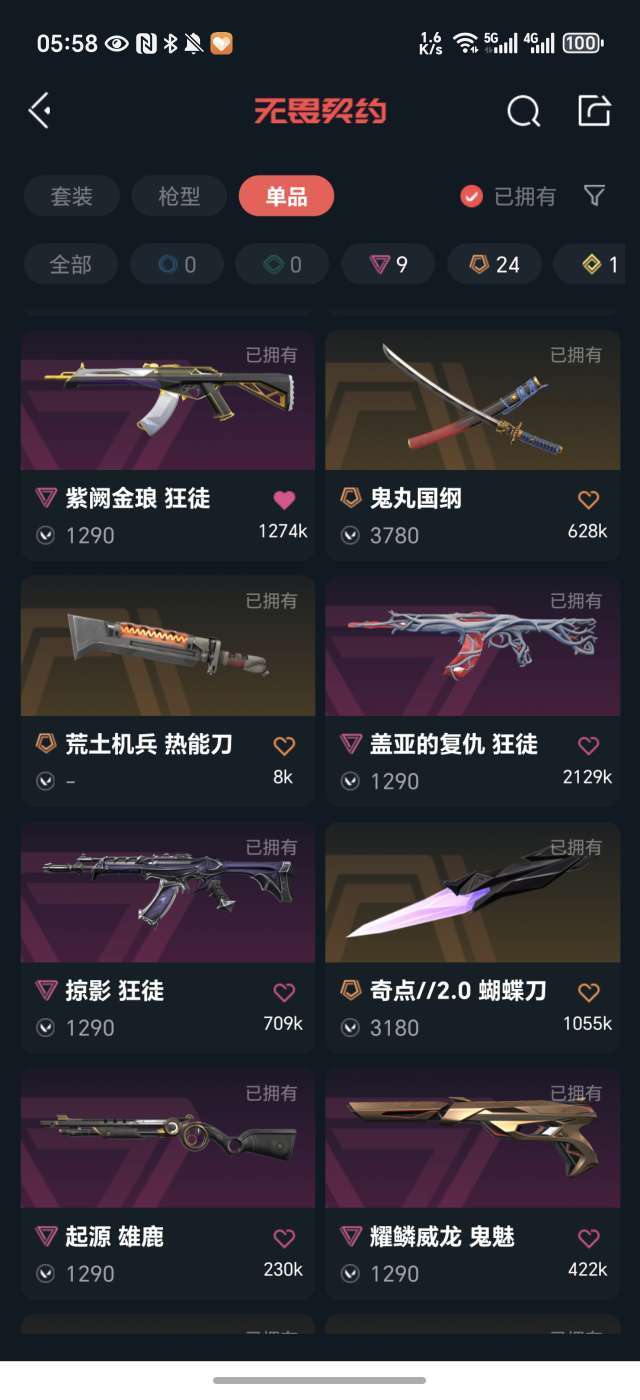This screenshot has height=1400, width=640.
Task: Select the 单品 tab
Action: coord(286,196)
